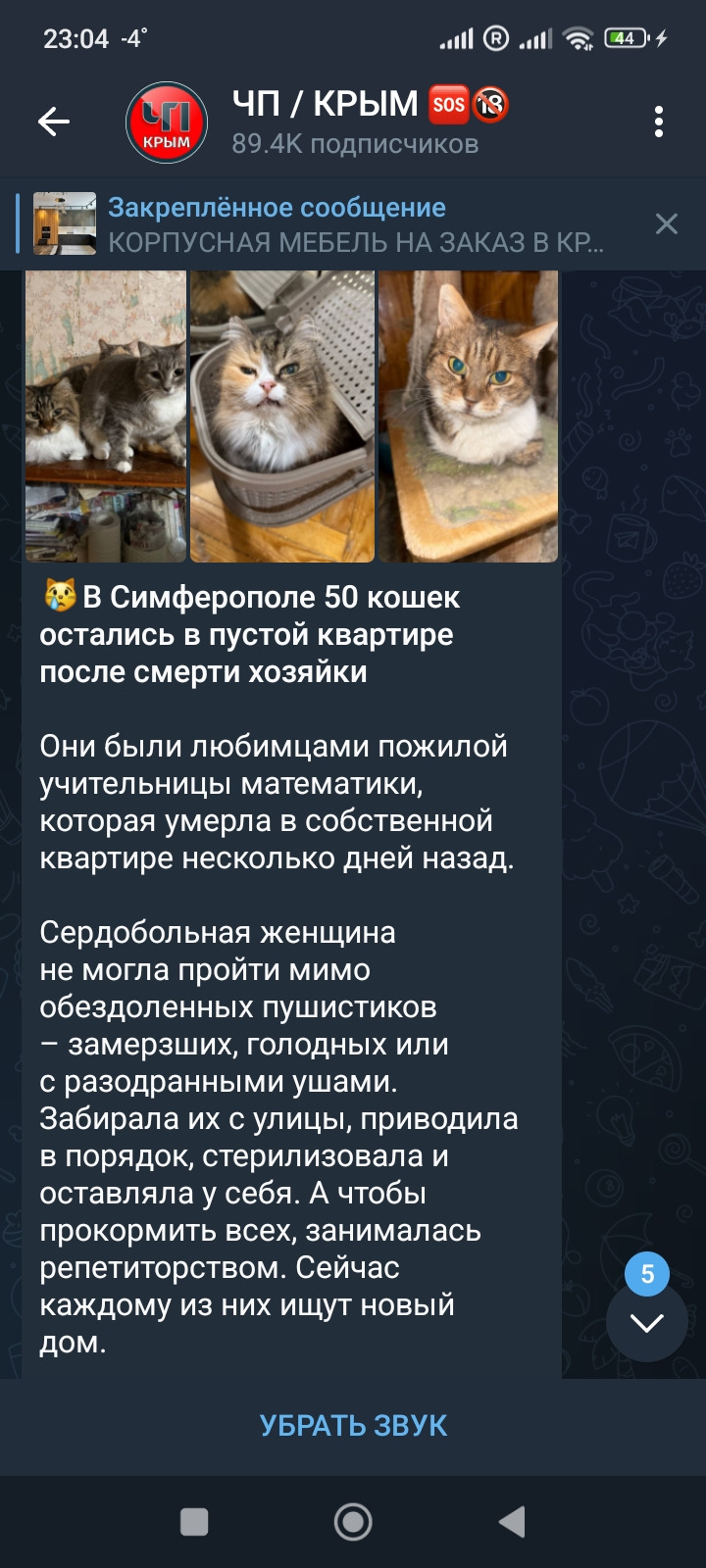Open the recent apps view
This screenshot has width=706, height=1568.
point(194,1521)
